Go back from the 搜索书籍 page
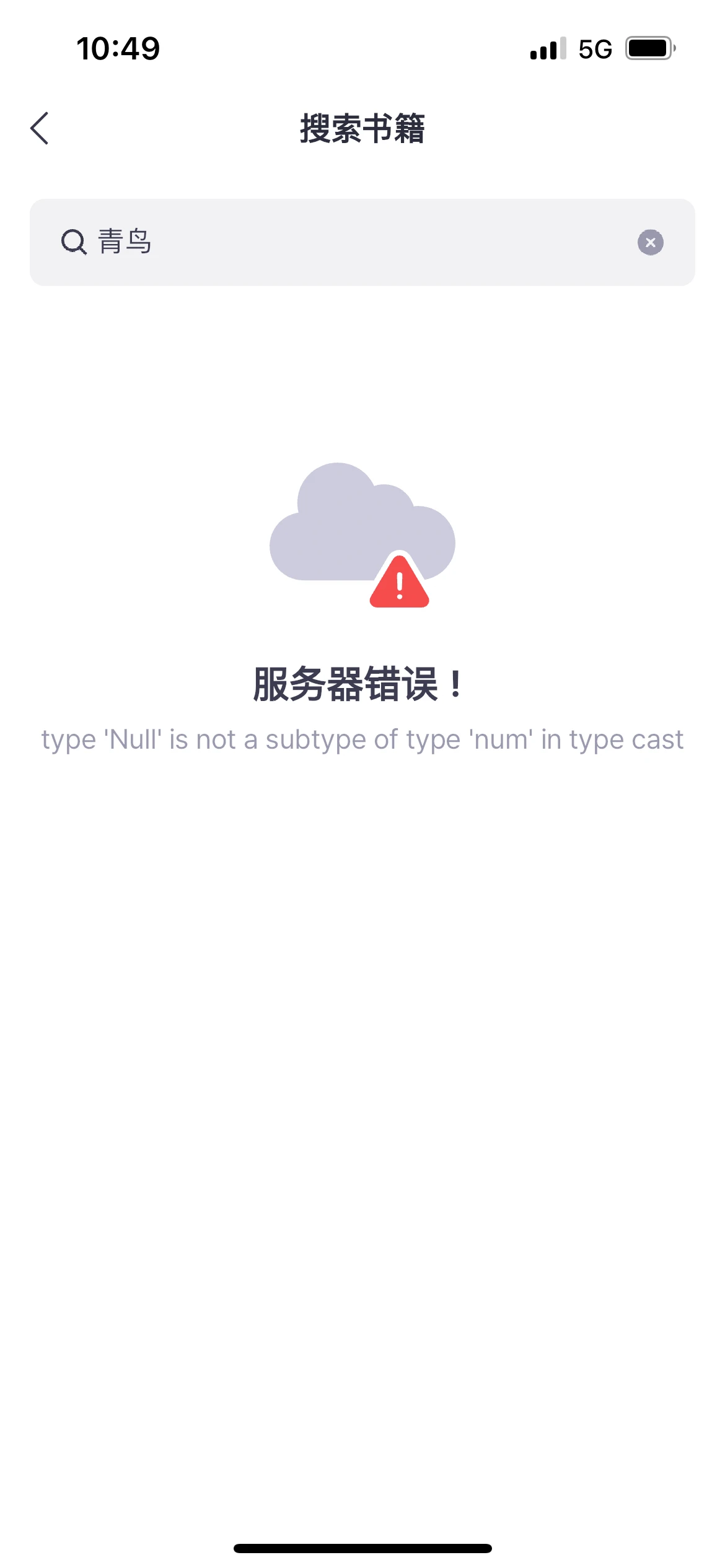 (x=40, y=128)
